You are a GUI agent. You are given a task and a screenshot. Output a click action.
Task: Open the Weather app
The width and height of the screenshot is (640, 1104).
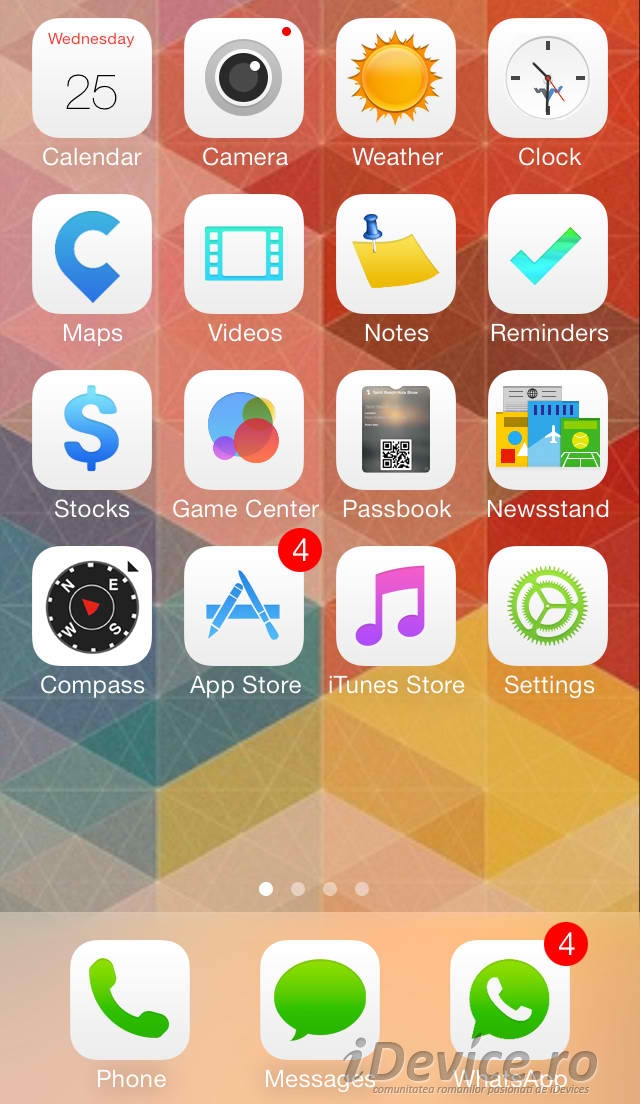396,78
